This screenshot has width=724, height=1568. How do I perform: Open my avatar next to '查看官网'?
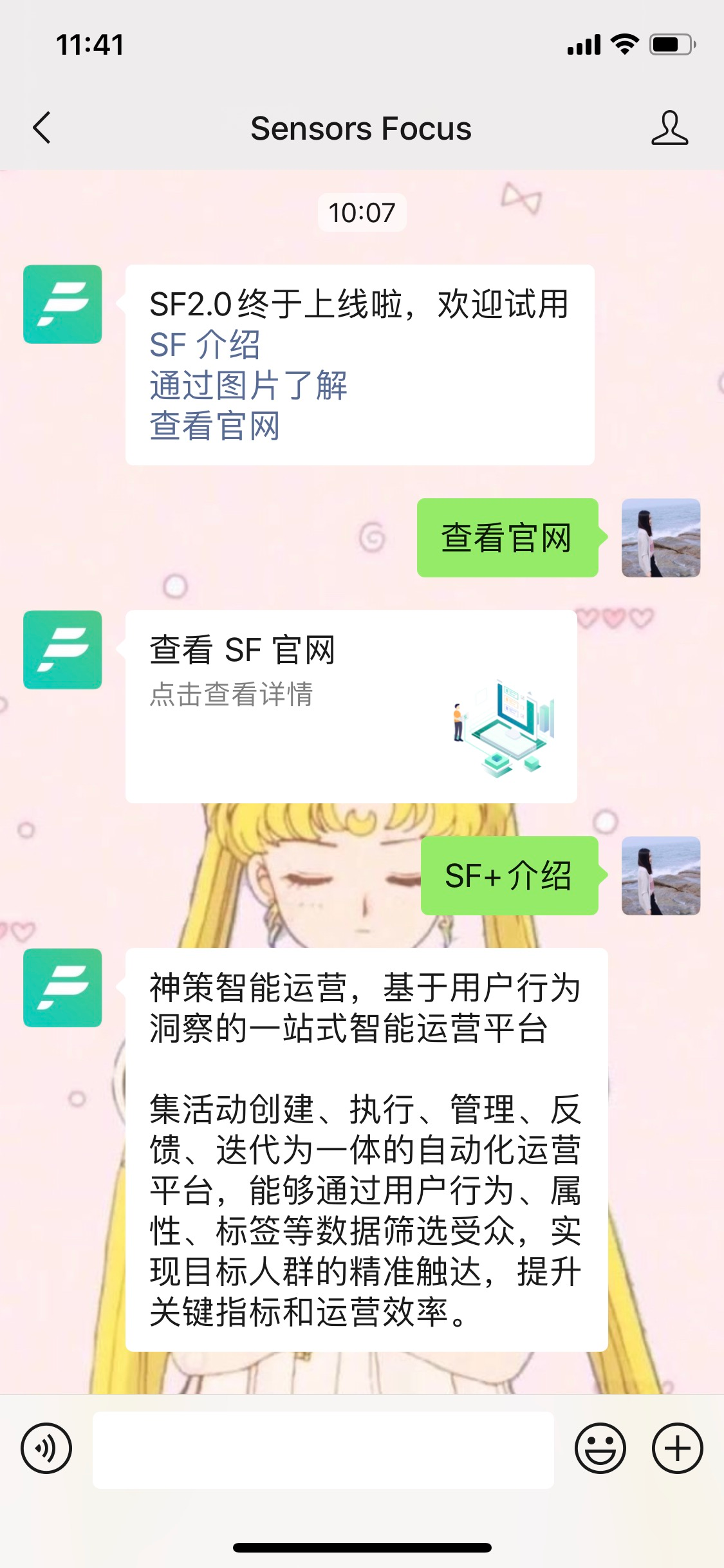(x=660, y=537)
